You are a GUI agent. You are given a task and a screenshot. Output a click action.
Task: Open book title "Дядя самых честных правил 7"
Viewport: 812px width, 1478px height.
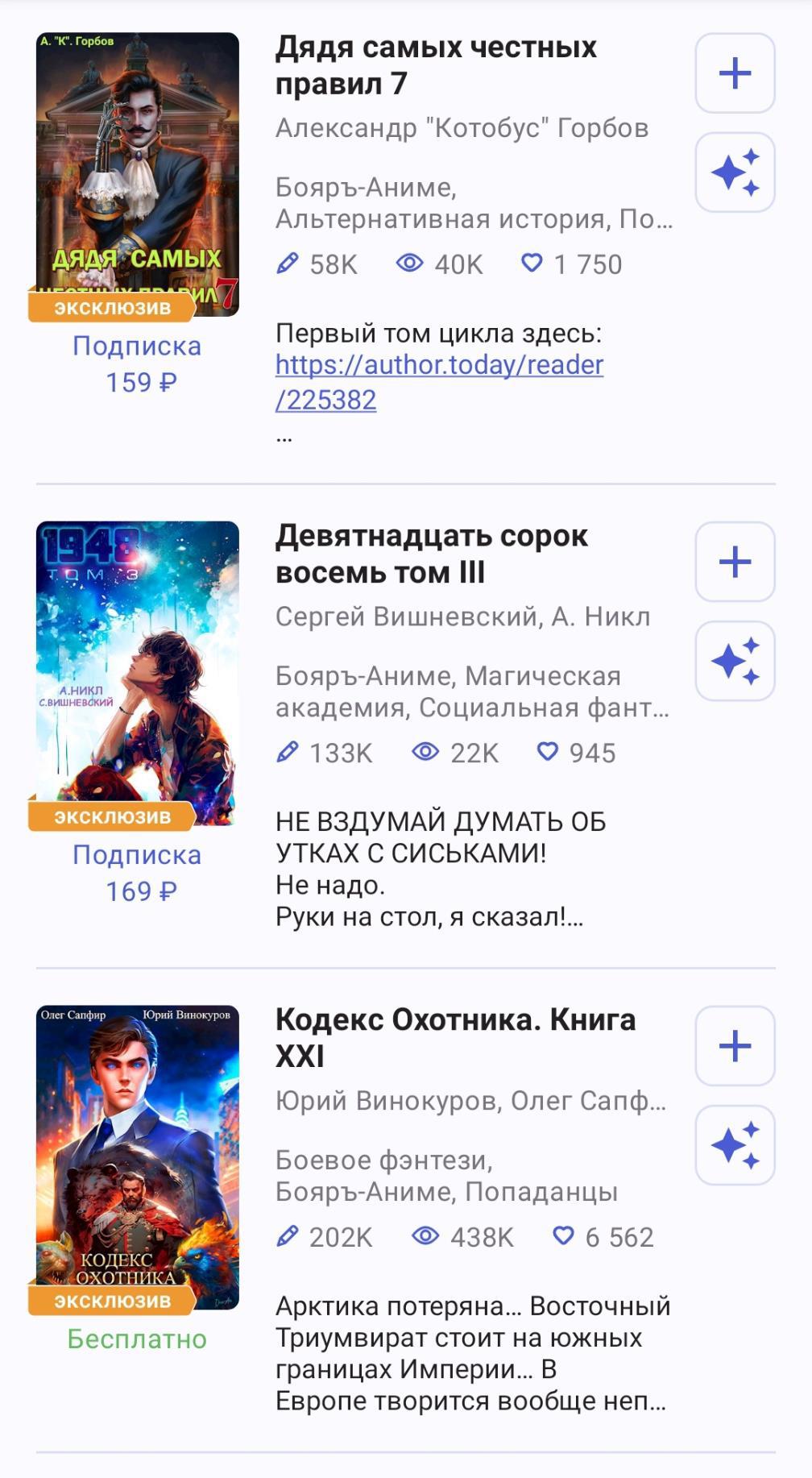click(x=436, y=65)
